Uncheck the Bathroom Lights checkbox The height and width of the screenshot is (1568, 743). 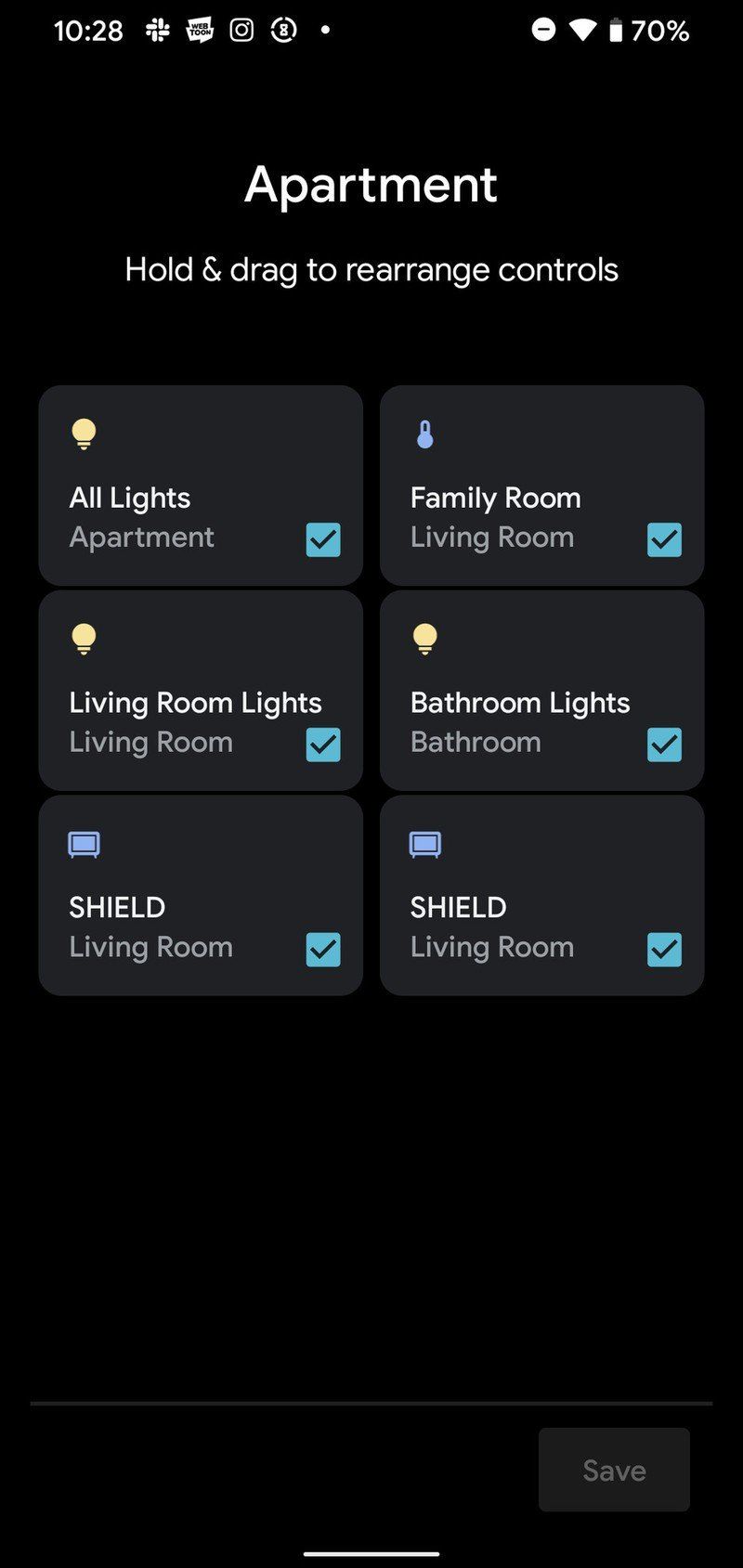click(x=664, y=745)
